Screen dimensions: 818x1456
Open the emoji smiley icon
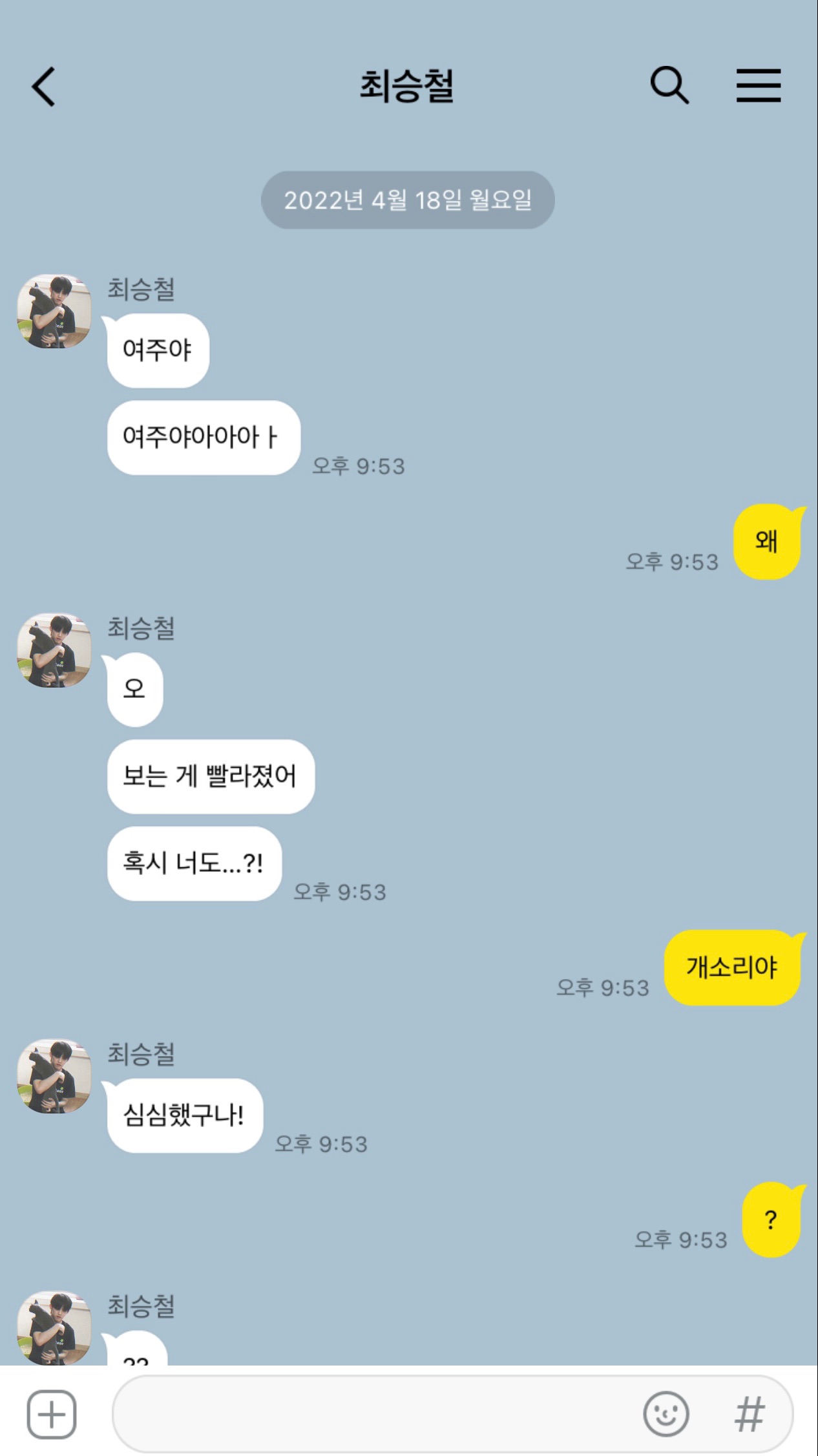pos(666,1413)
